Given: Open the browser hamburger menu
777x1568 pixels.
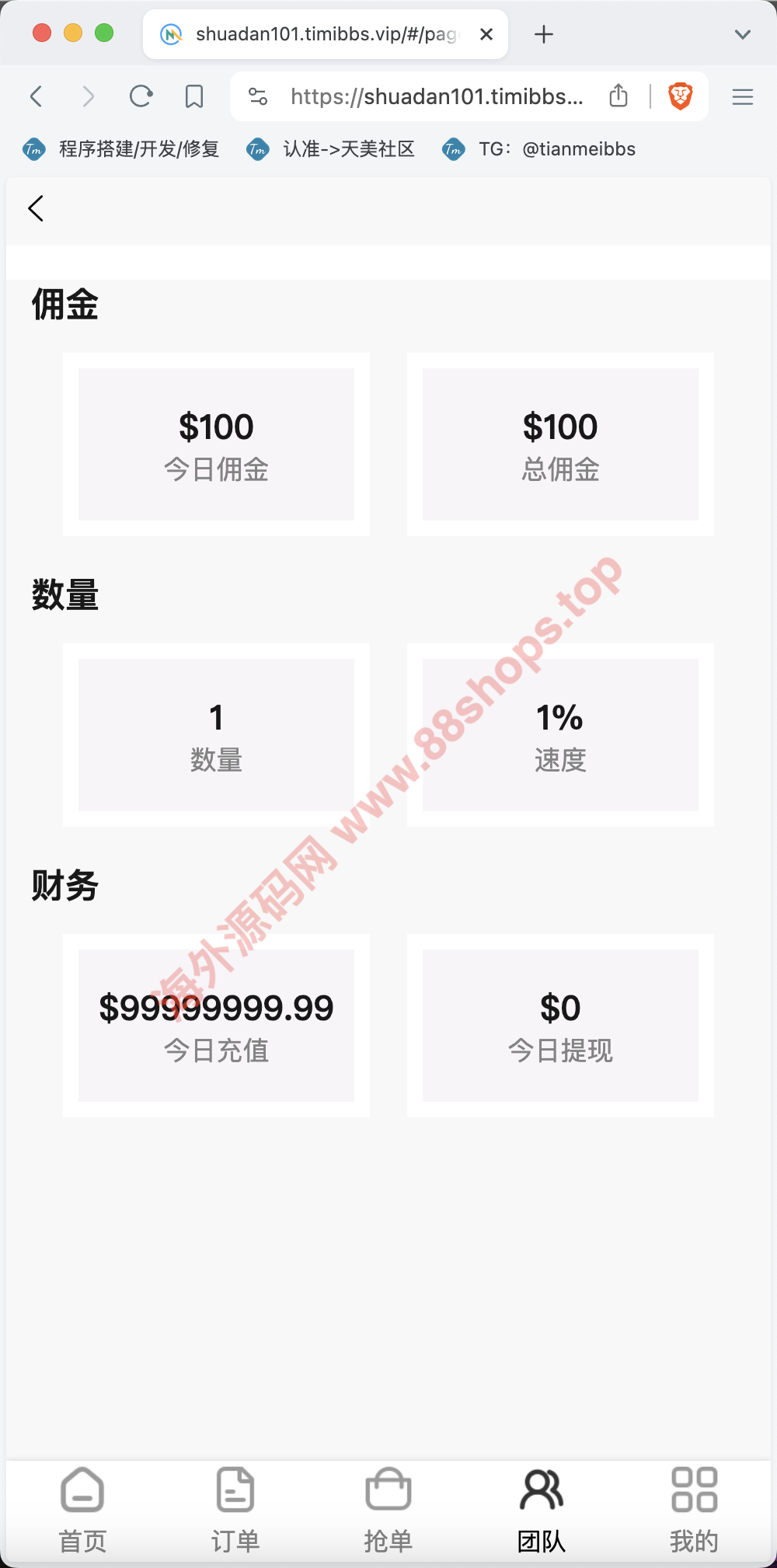Looking at the screenshot, I should click(x=743, y=96).
